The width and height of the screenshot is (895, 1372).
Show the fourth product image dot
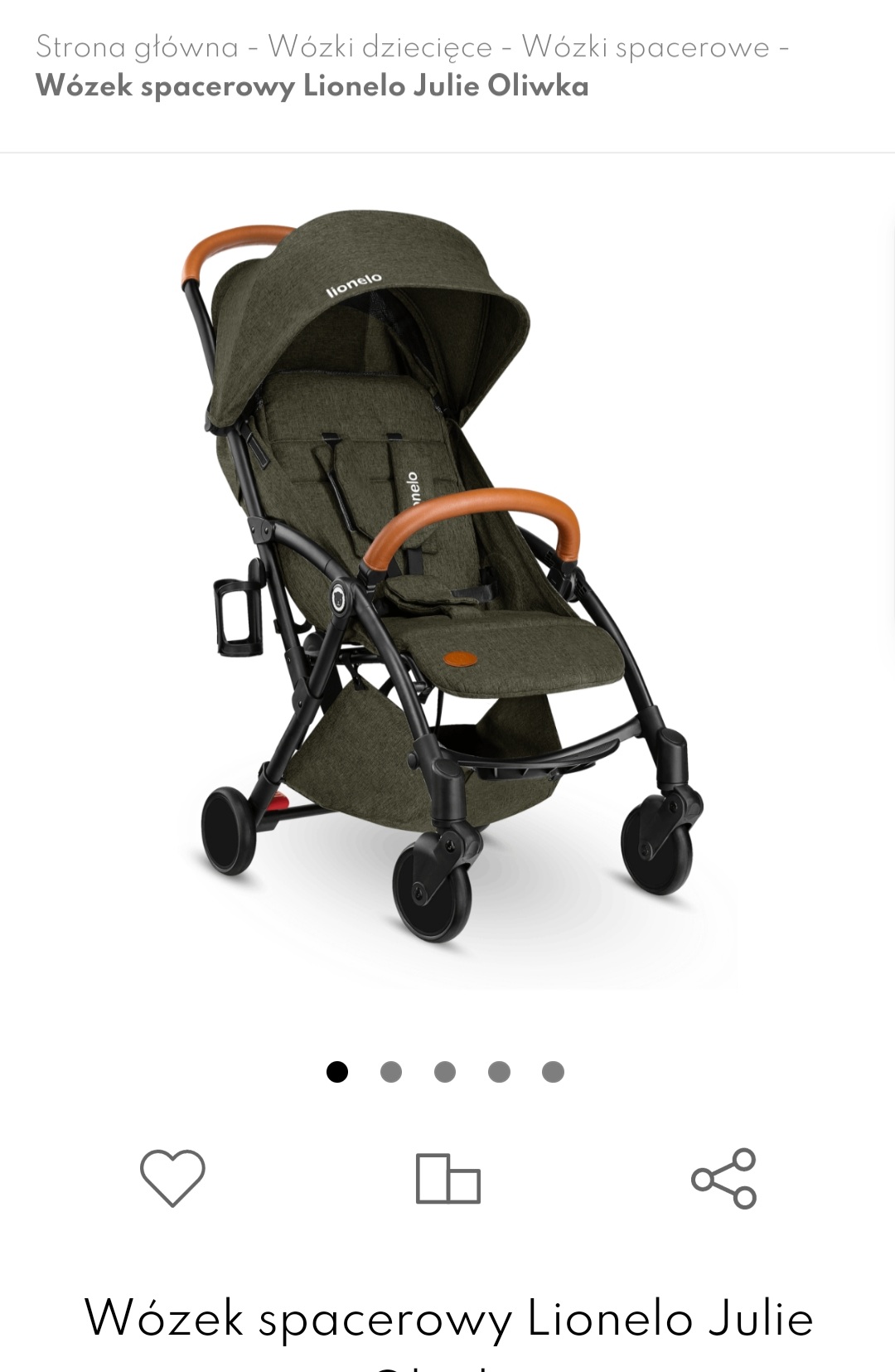coord(499,1072)
